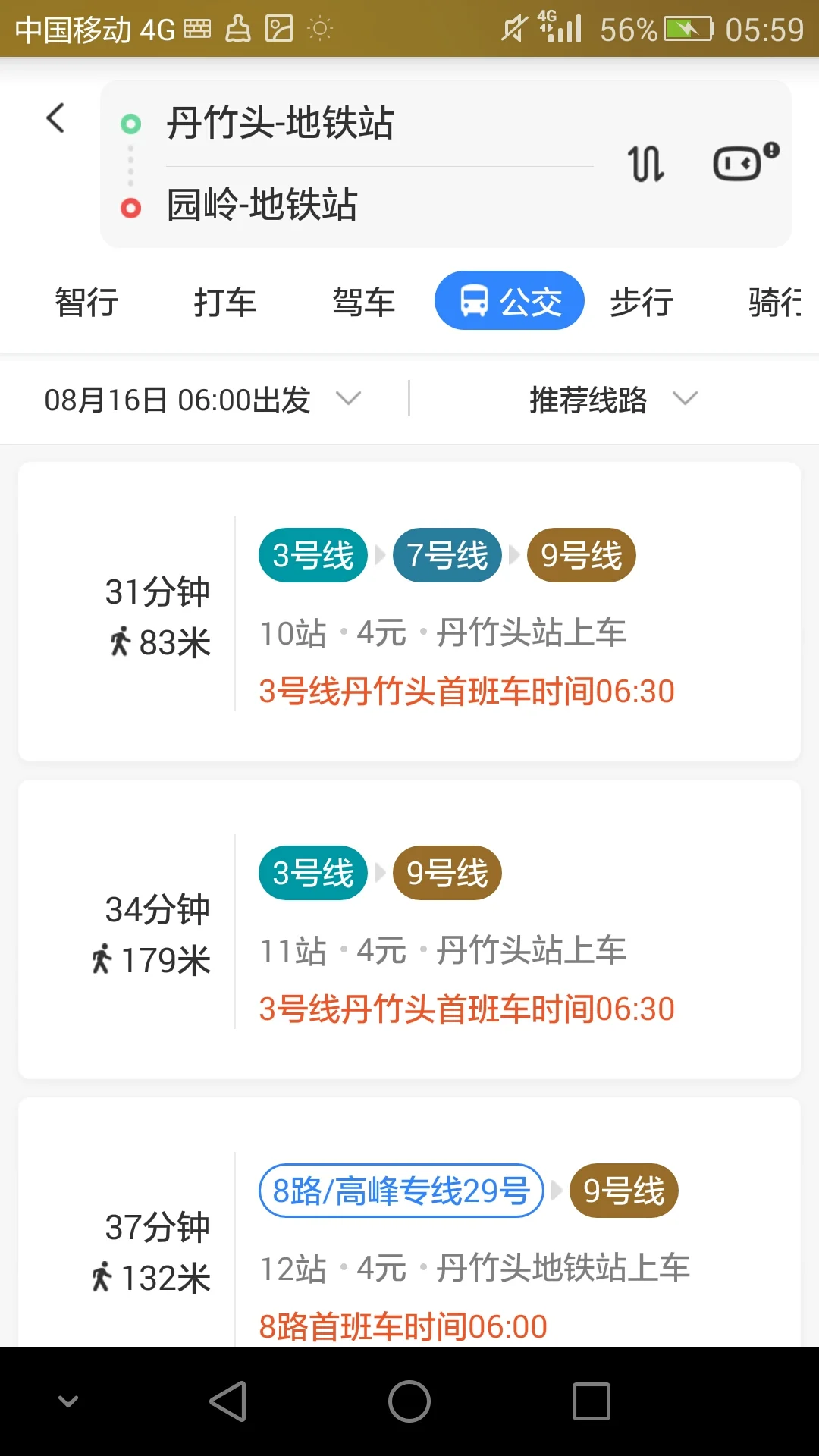Tap the back arrow to return

point(55,118)
